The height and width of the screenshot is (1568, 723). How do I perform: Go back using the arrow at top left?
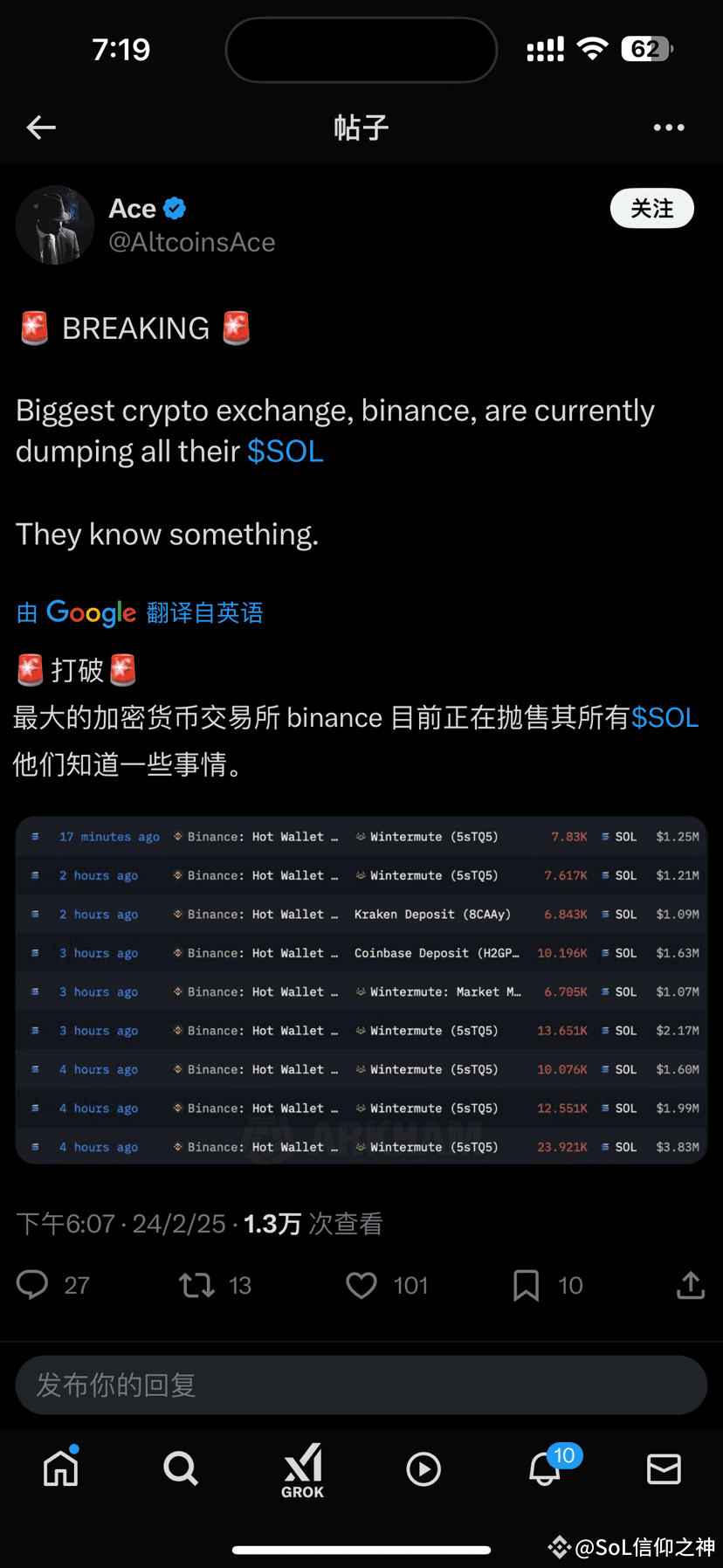(x=40, y=127)
